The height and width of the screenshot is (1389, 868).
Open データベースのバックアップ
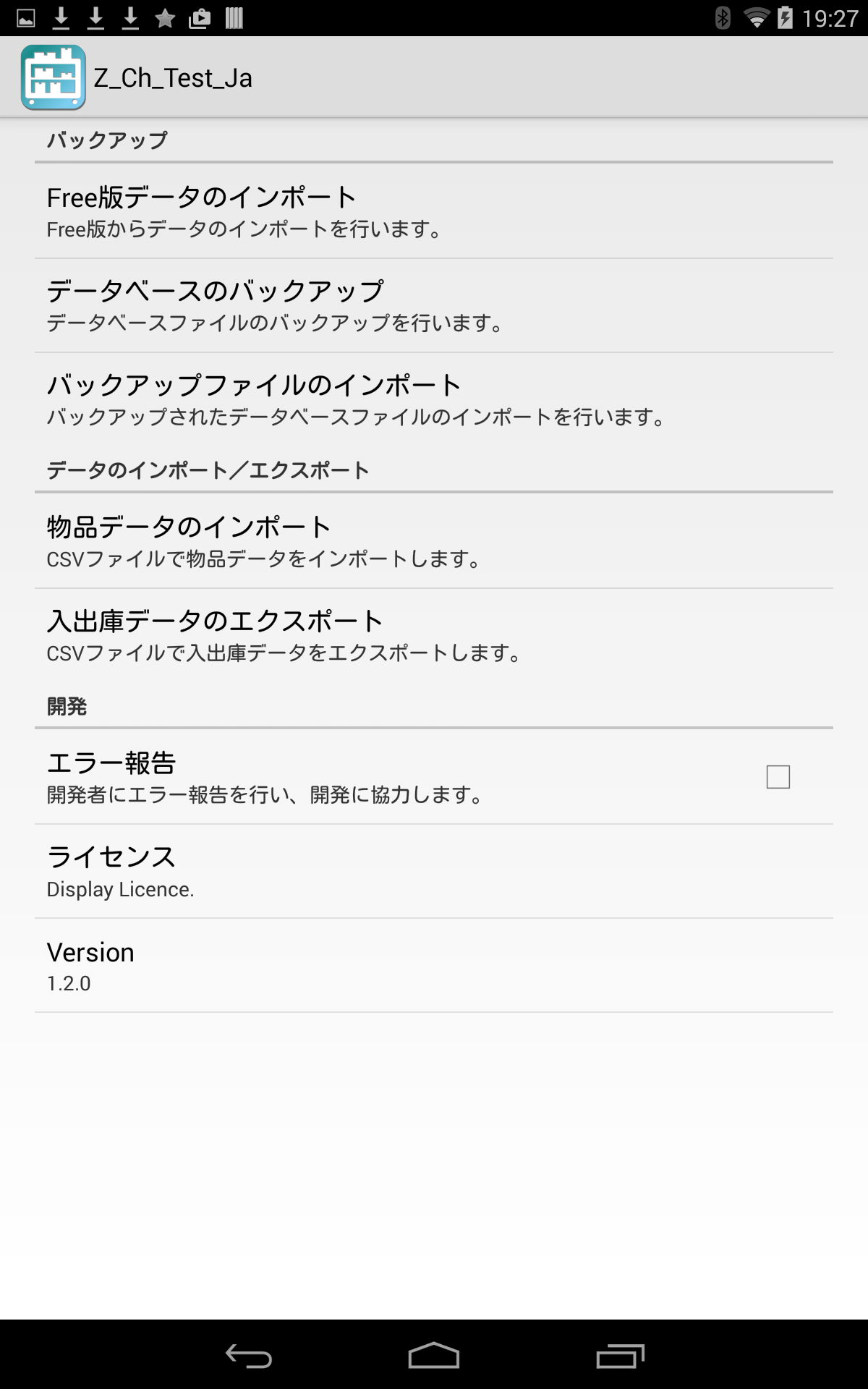(434, 305)
